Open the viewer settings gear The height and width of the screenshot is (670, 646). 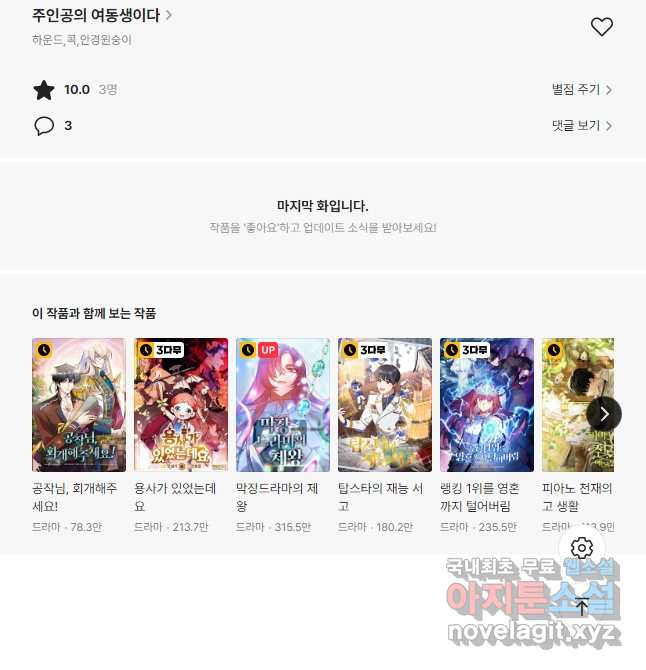[582, 548]
